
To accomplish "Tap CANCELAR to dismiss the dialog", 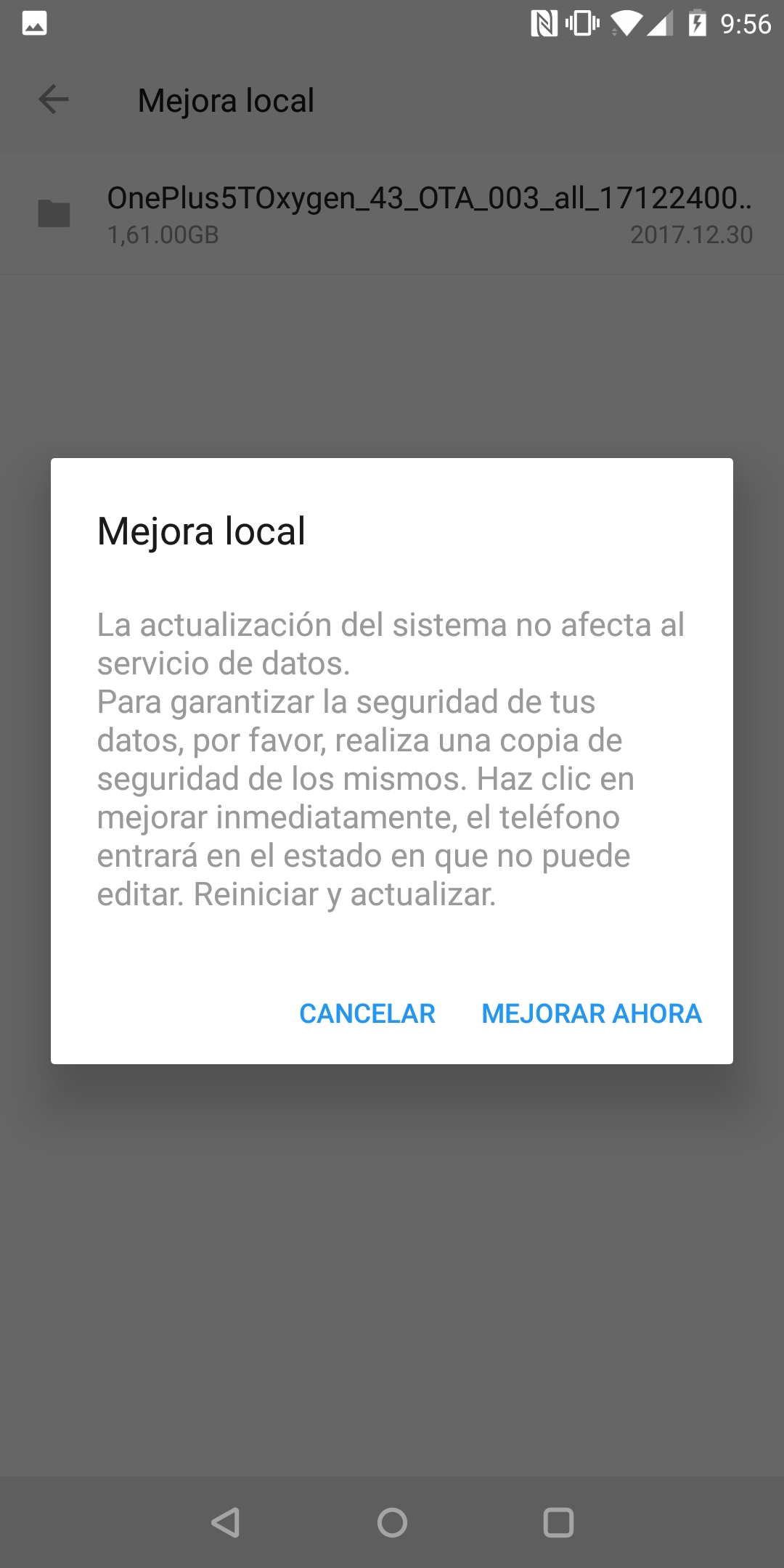I will 367,1013.
